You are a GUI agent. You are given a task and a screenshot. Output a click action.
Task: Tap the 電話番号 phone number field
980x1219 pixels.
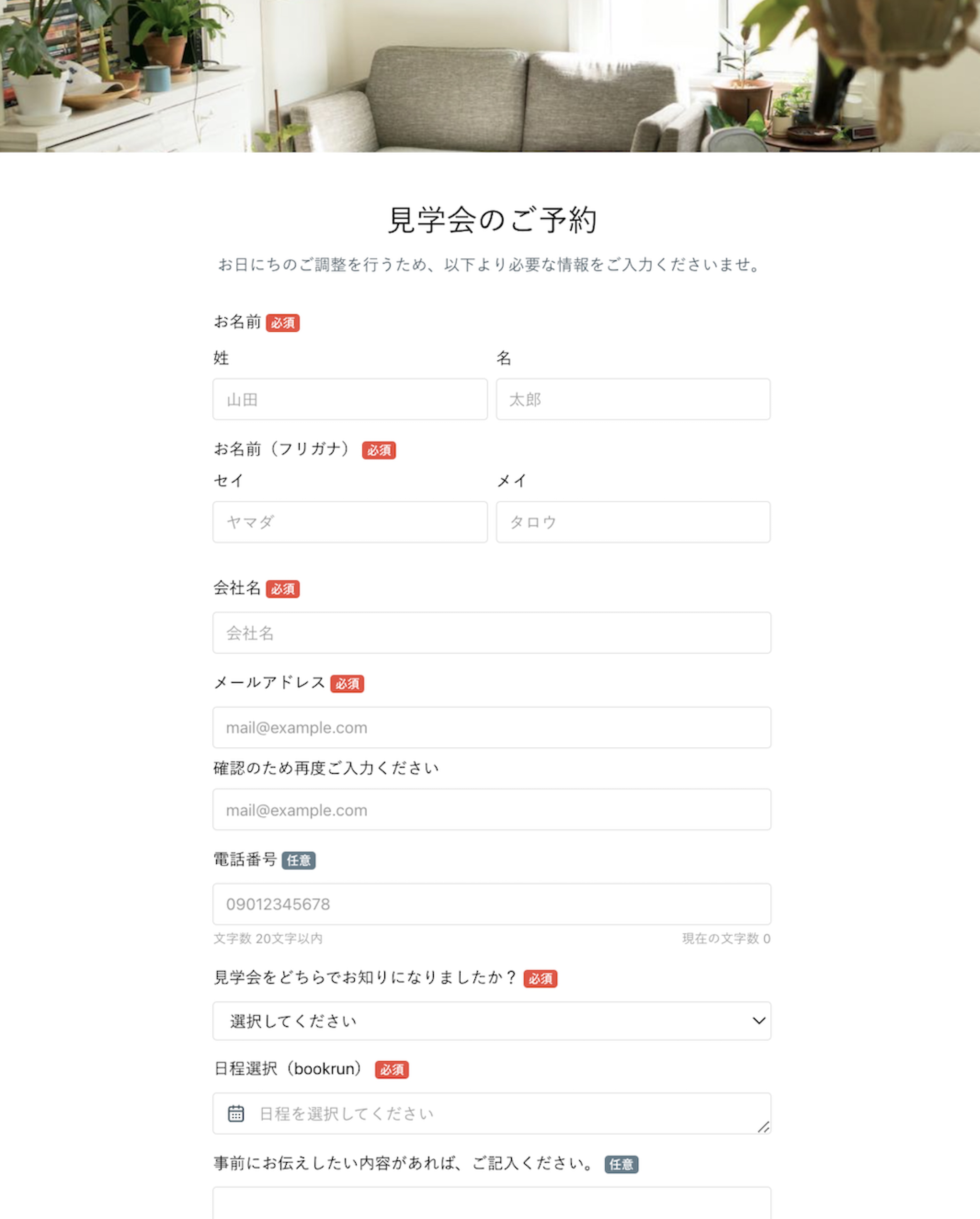[491, 904]
